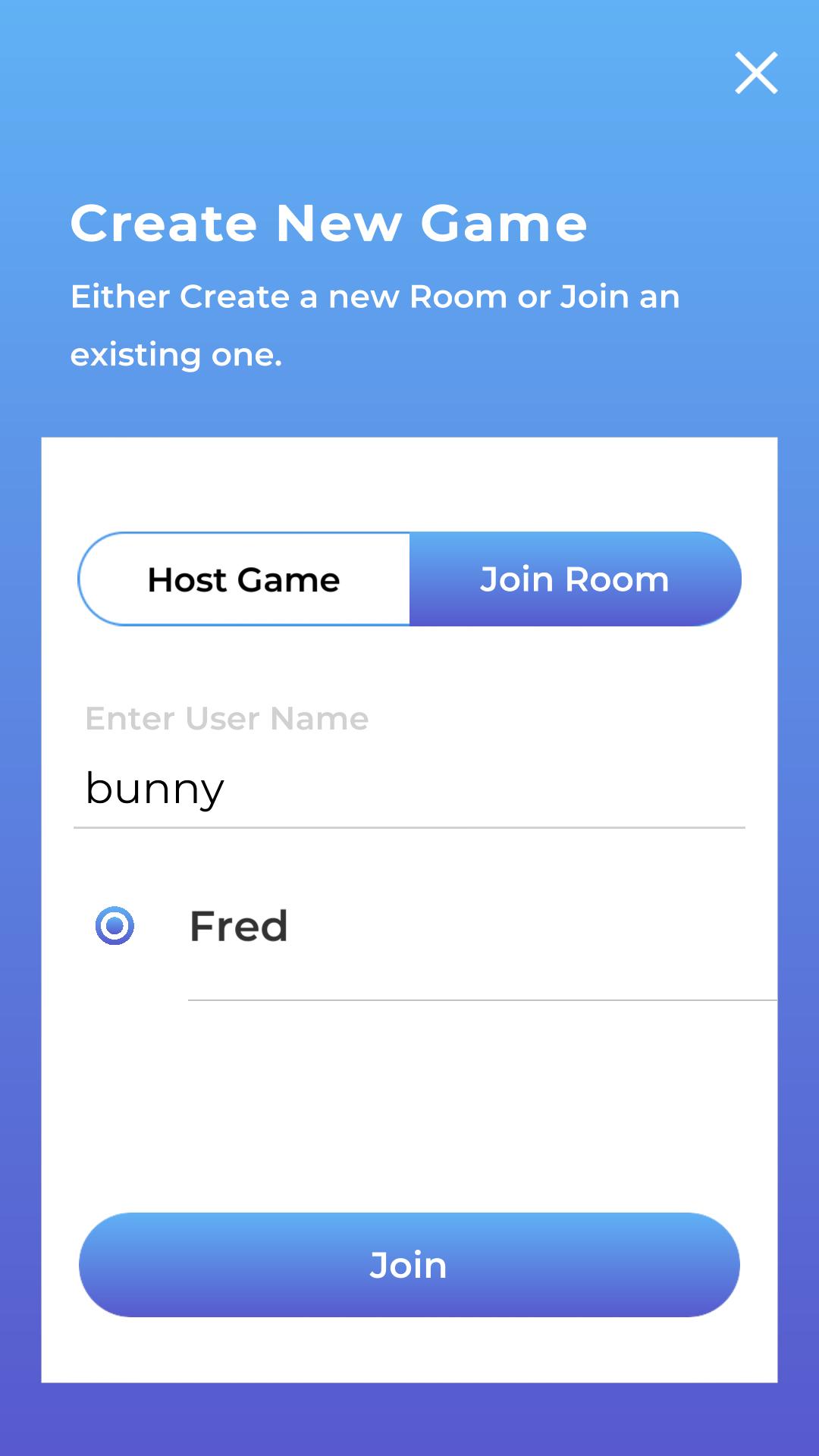Click the Join button
Viewport: 819px width, 1456px height.
pyautogui.click(x=408, y=1263)
